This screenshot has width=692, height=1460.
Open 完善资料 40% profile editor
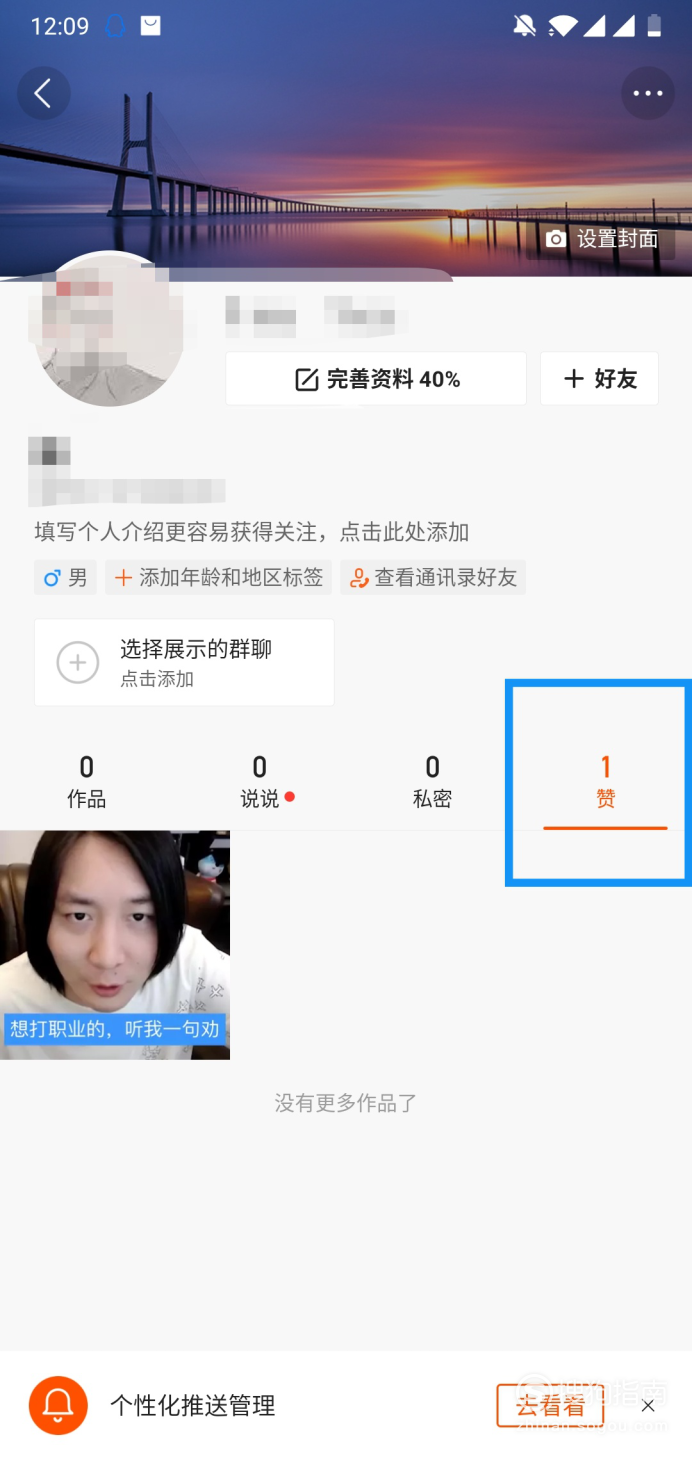pos(376,379)
